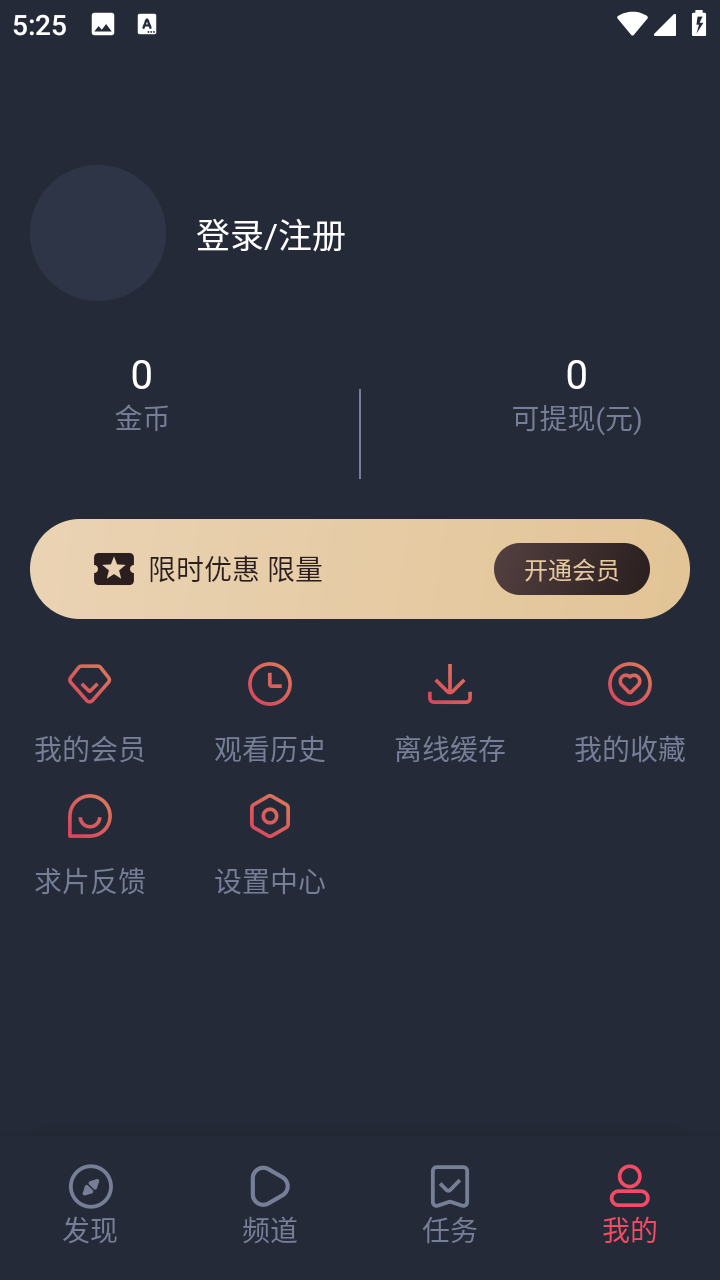The height and width of the screenshot is (1280, 720).
Task: Switch to the 任务 tab
Action: 450,1204
